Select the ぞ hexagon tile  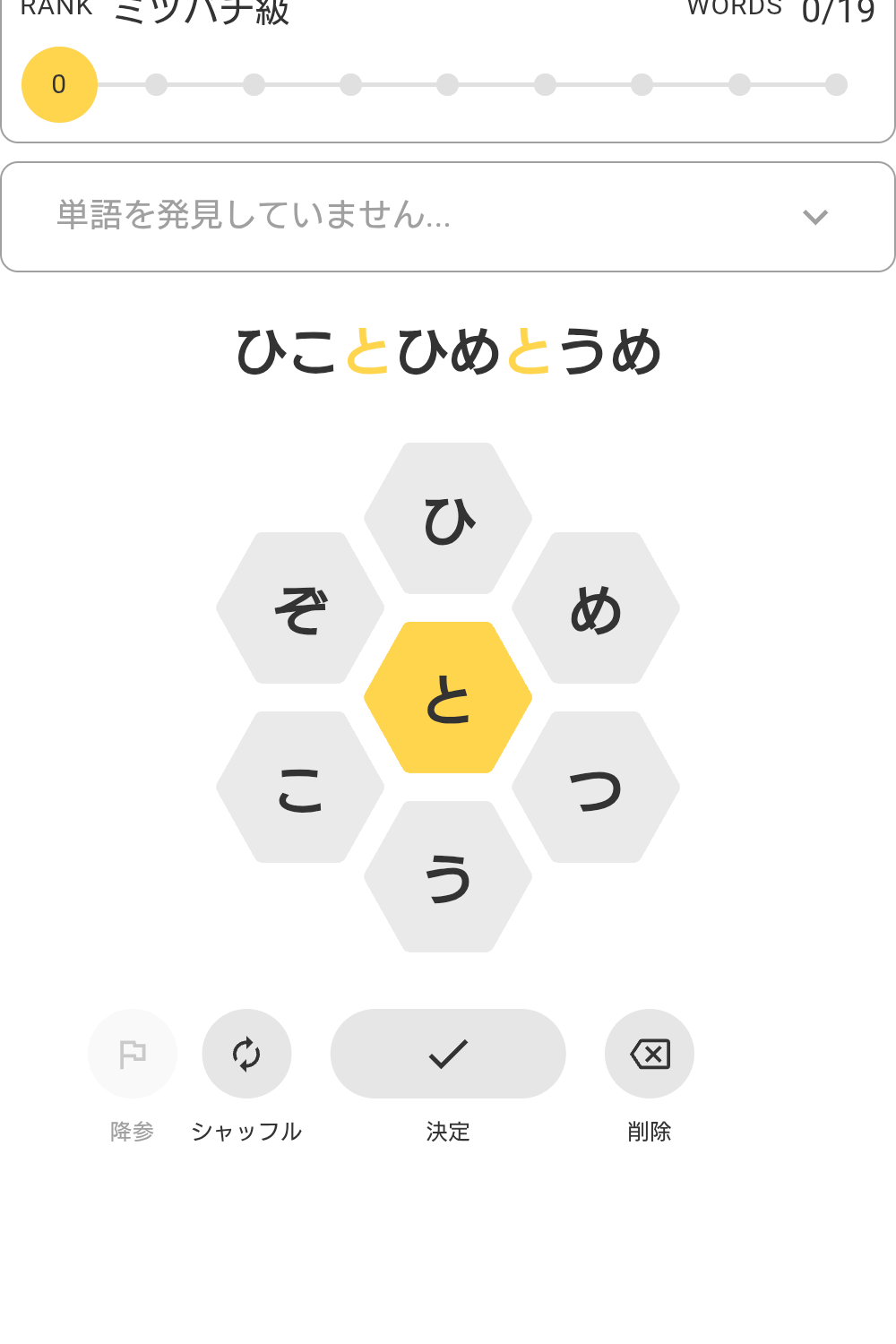(x=300, y=607)
